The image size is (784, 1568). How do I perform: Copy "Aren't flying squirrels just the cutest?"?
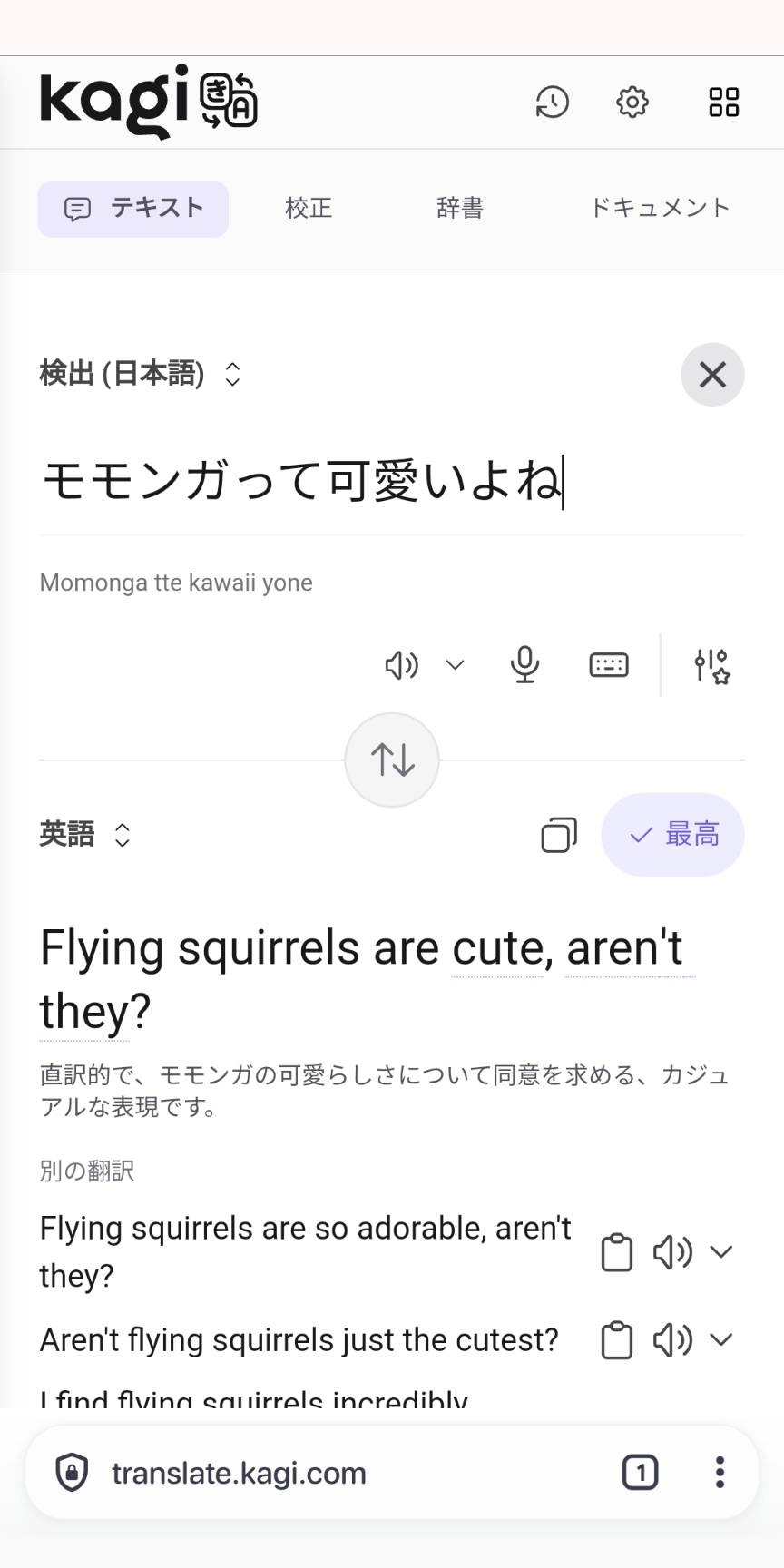(617, 1340)
